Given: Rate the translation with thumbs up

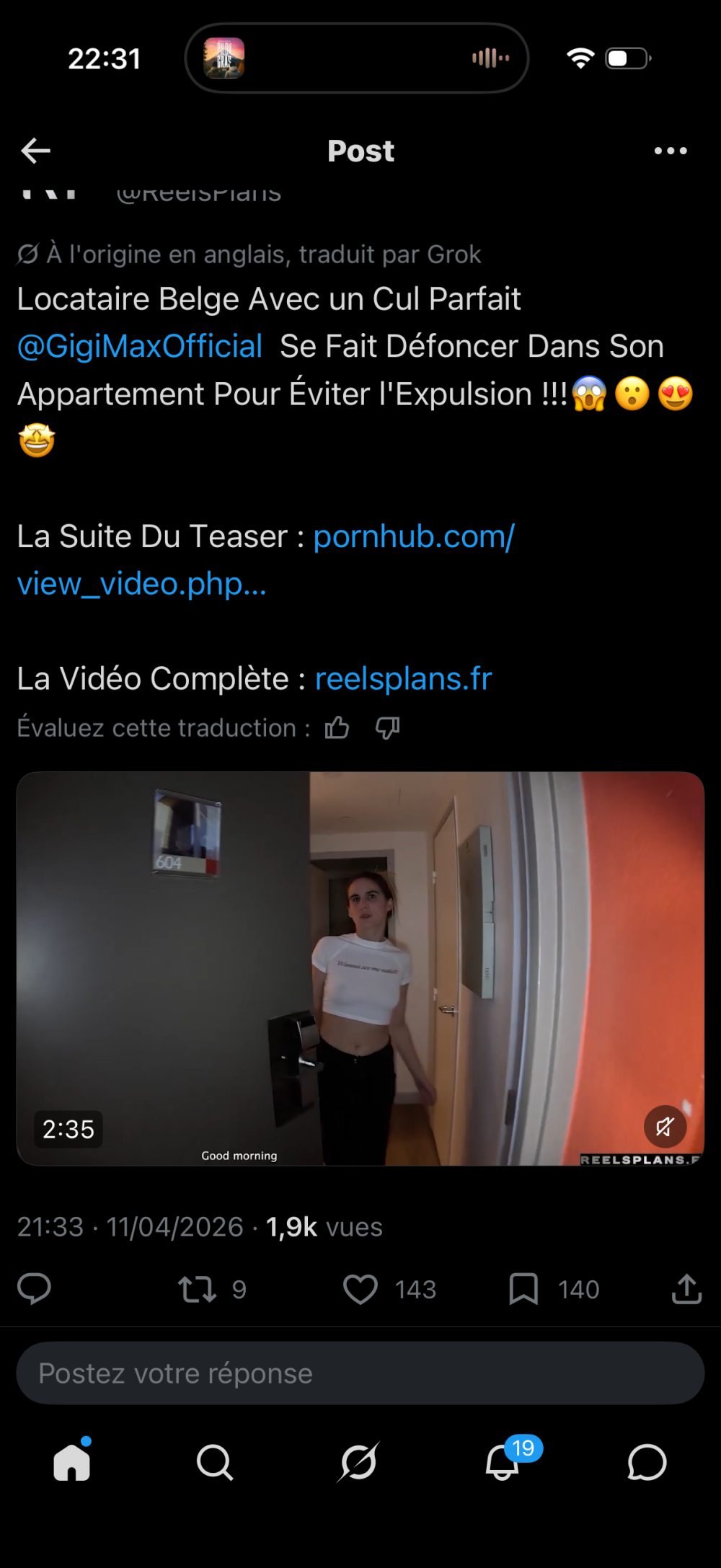Looking at the screenshot, I should 337,728.
